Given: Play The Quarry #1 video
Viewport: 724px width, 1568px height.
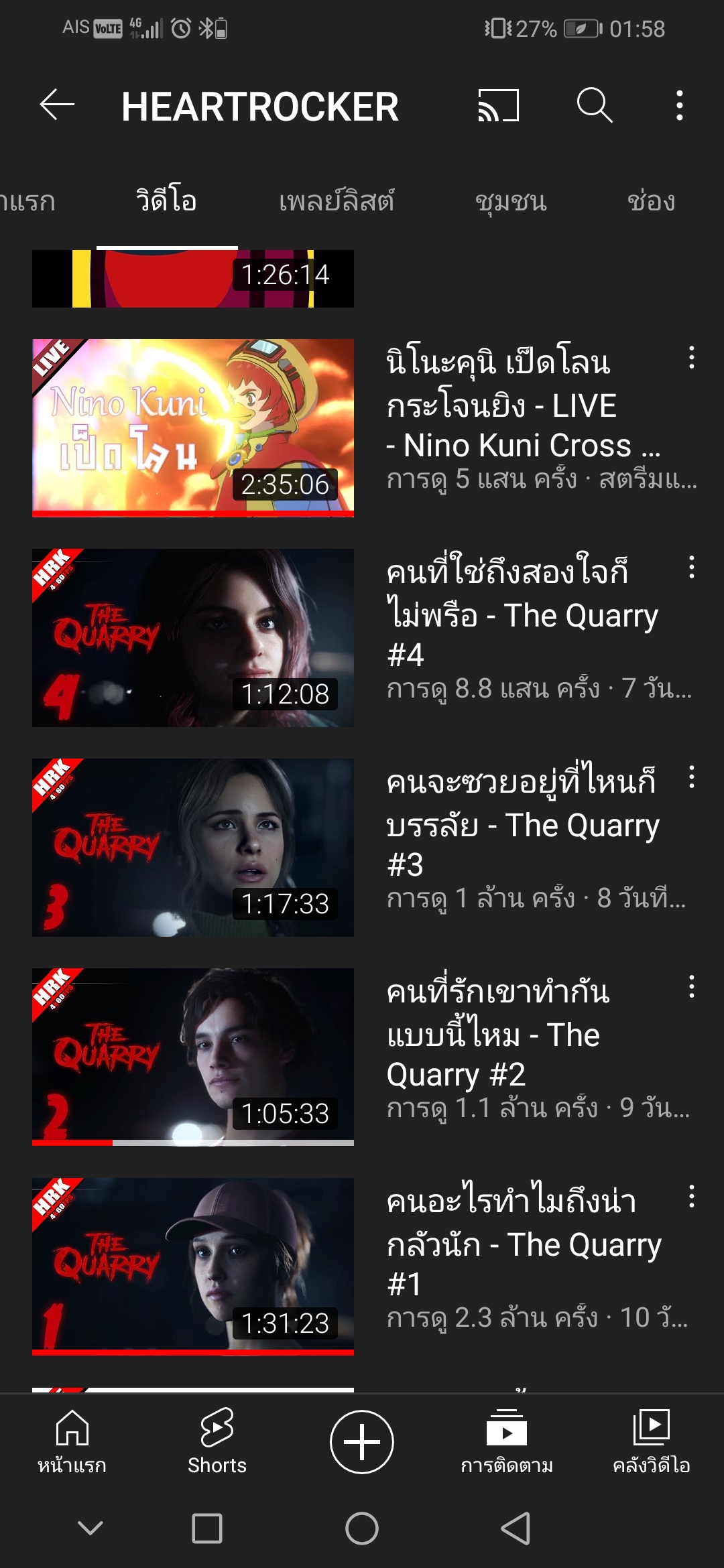Looking at the screenshot, I should [193, 1266].
